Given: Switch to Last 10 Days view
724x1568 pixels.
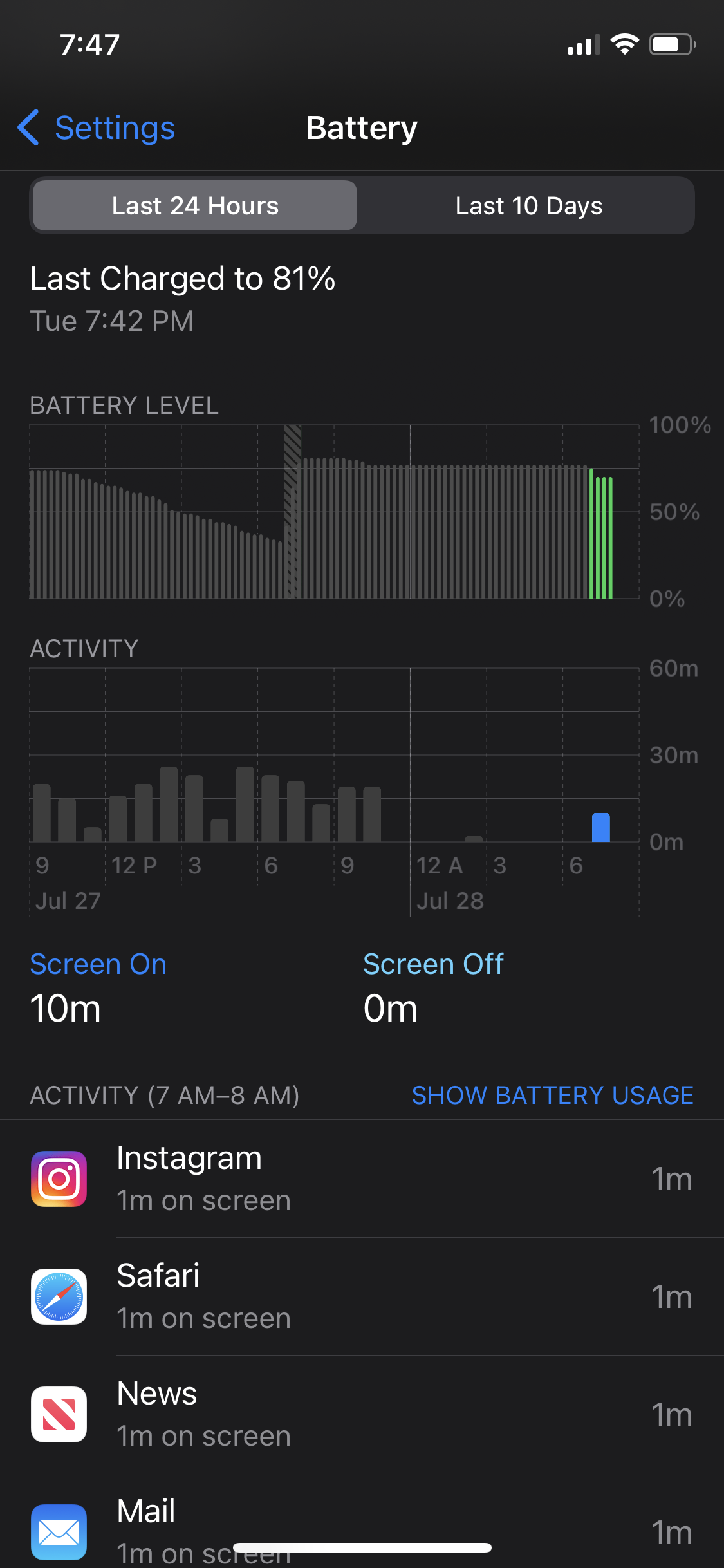Looking at the screenshot, I should pos(528,206).
